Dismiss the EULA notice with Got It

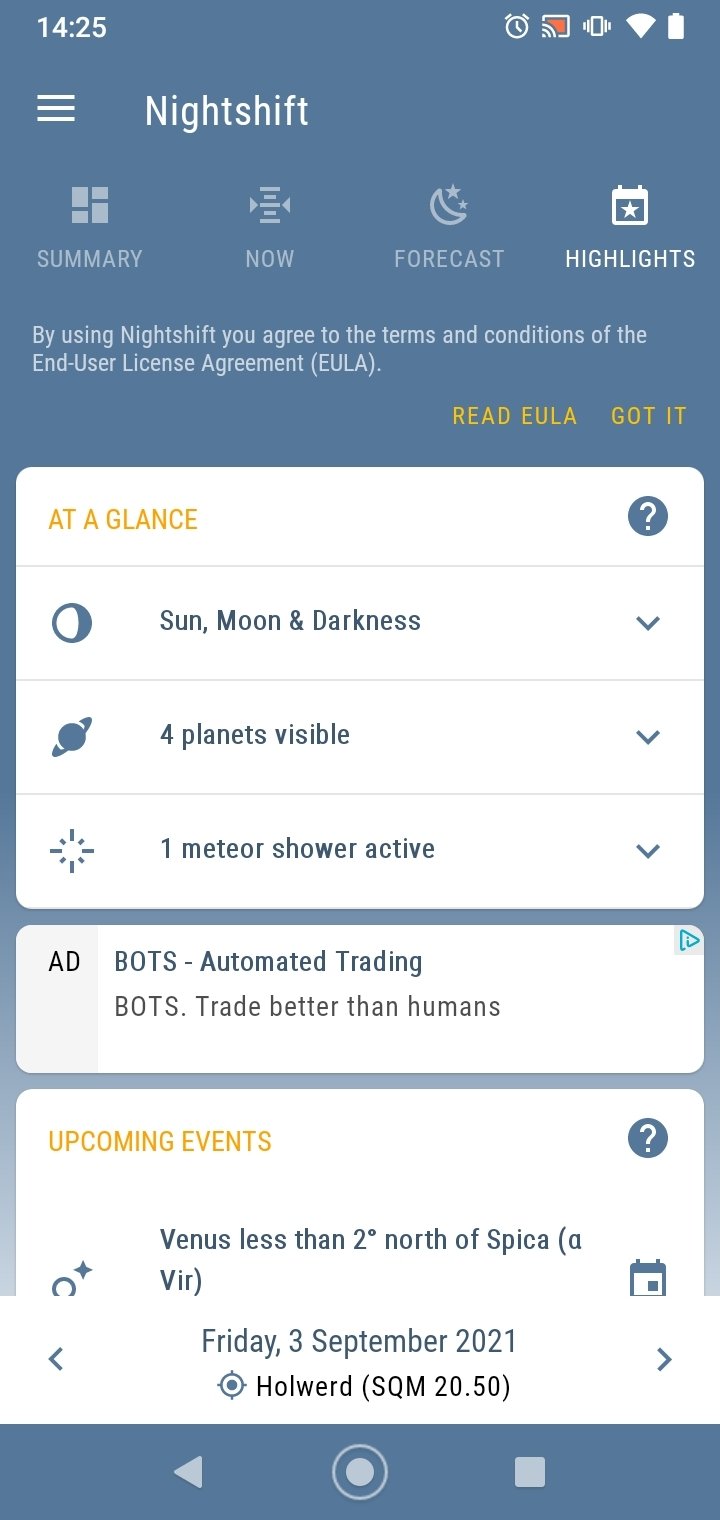649,416
